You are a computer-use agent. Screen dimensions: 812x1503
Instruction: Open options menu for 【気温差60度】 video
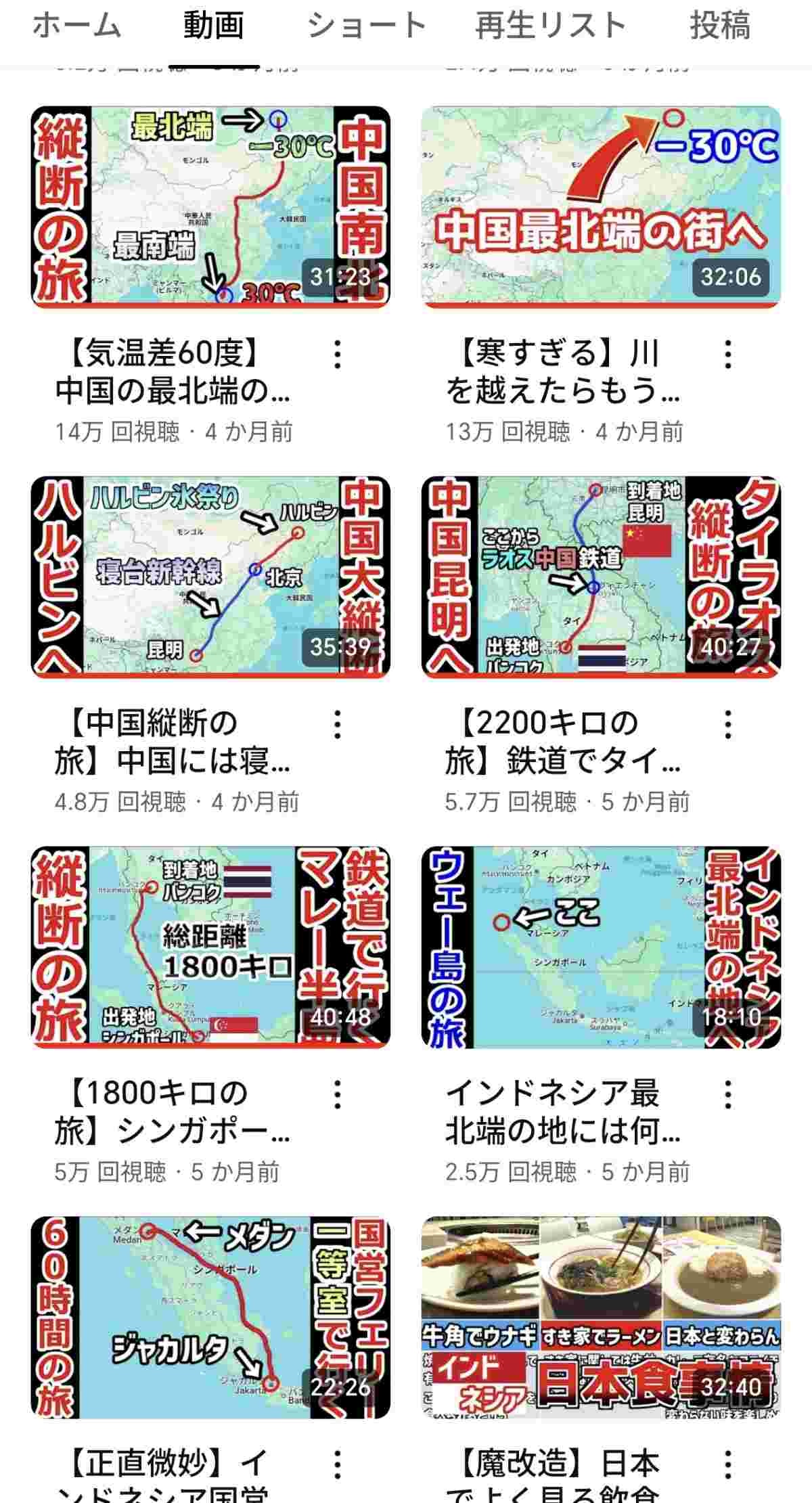337,355
